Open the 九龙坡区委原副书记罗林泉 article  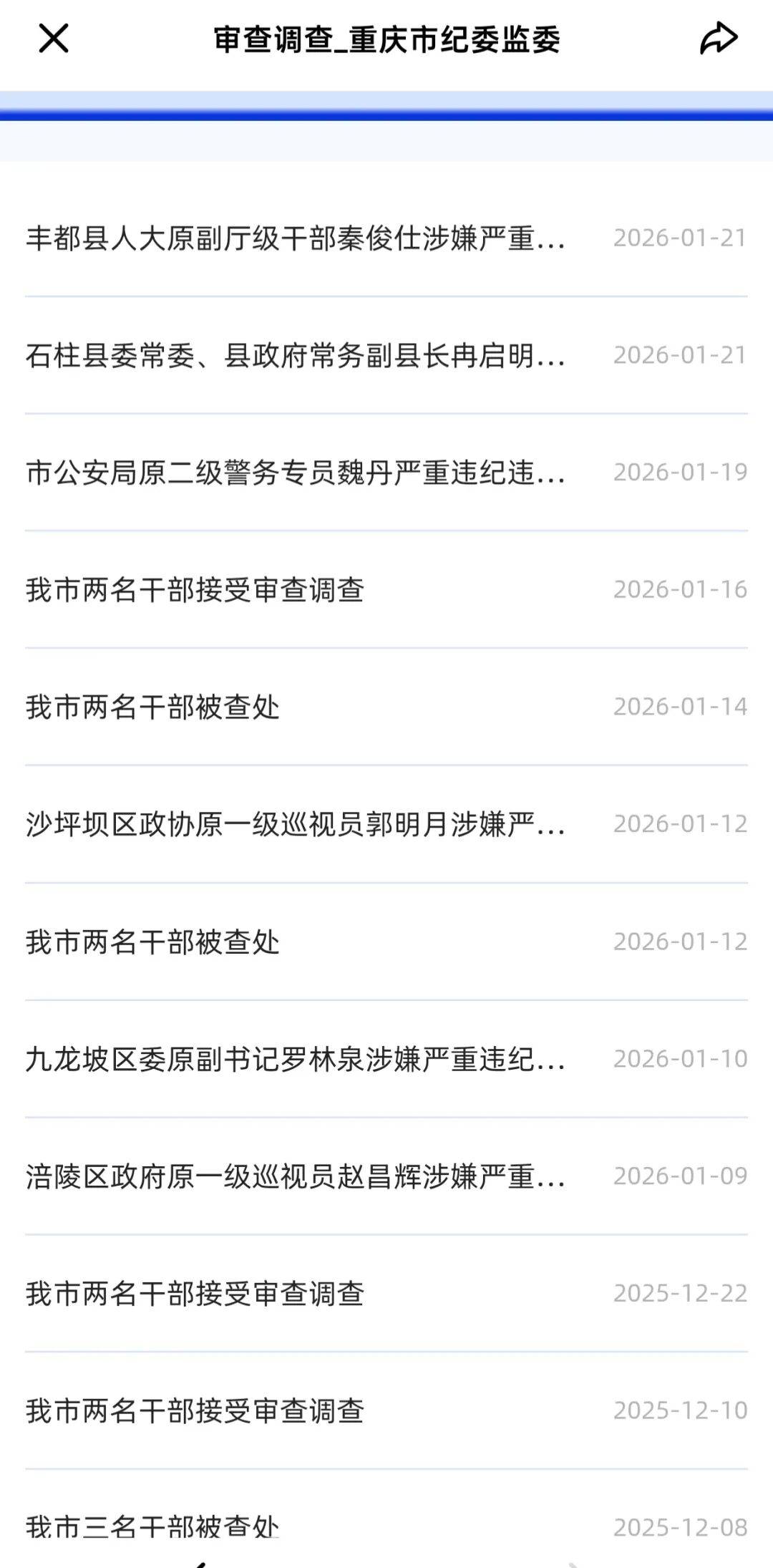click(x=295, y=1060)
